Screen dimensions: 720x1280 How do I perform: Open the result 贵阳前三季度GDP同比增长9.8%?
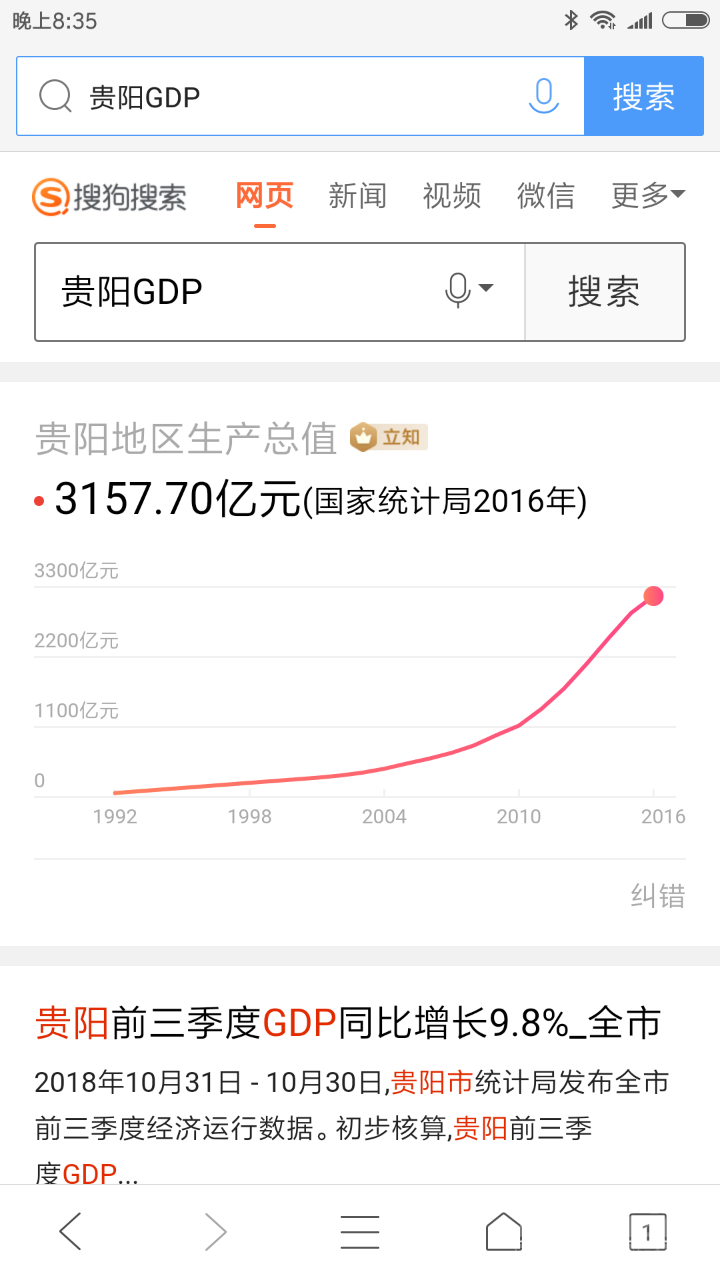[x=348, y=1023]
